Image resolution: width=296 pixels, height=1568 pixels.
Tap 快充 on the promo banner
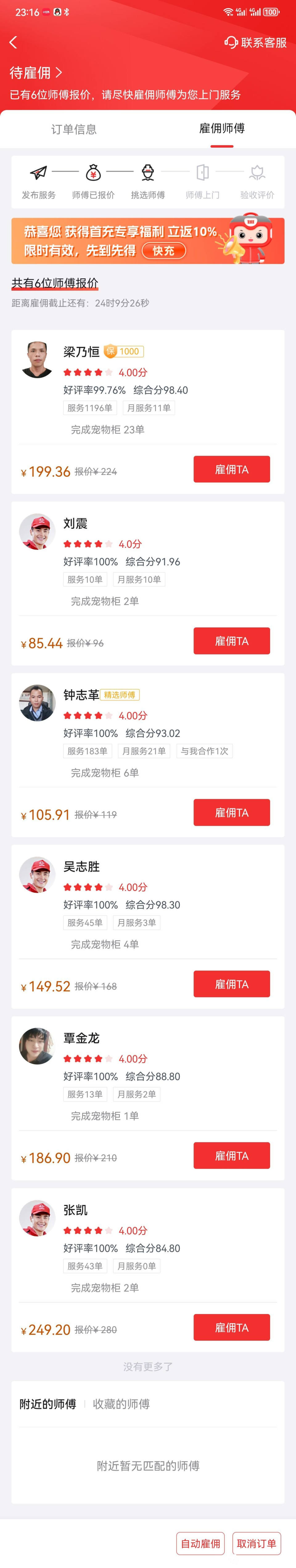[x=163, y=250]
